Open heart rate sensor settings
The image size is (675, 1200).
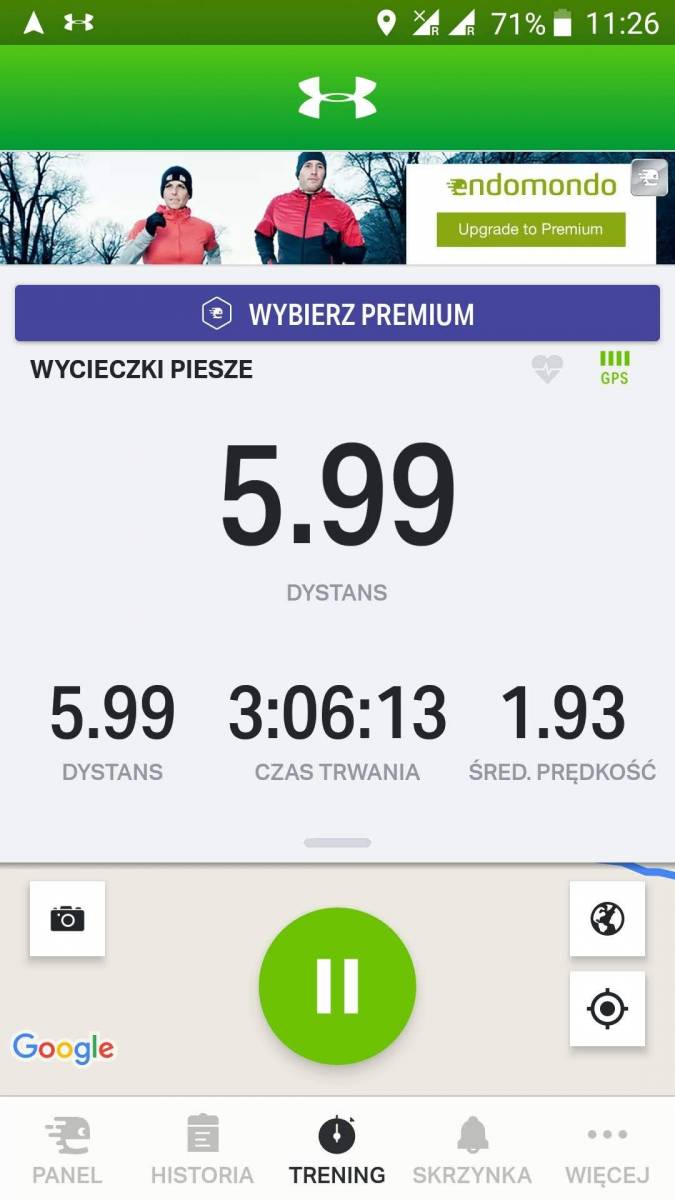(x=547, y=369)
